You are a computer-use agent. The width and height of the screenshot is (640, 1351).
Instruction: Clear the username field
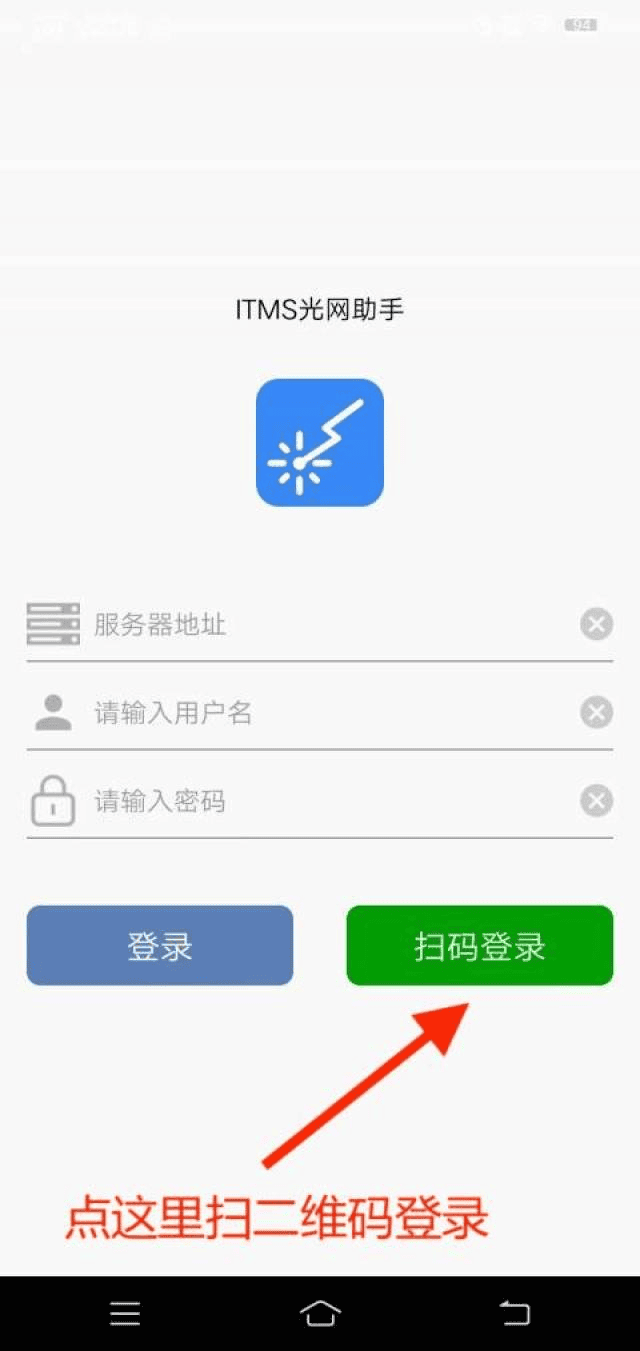[597, 713]
